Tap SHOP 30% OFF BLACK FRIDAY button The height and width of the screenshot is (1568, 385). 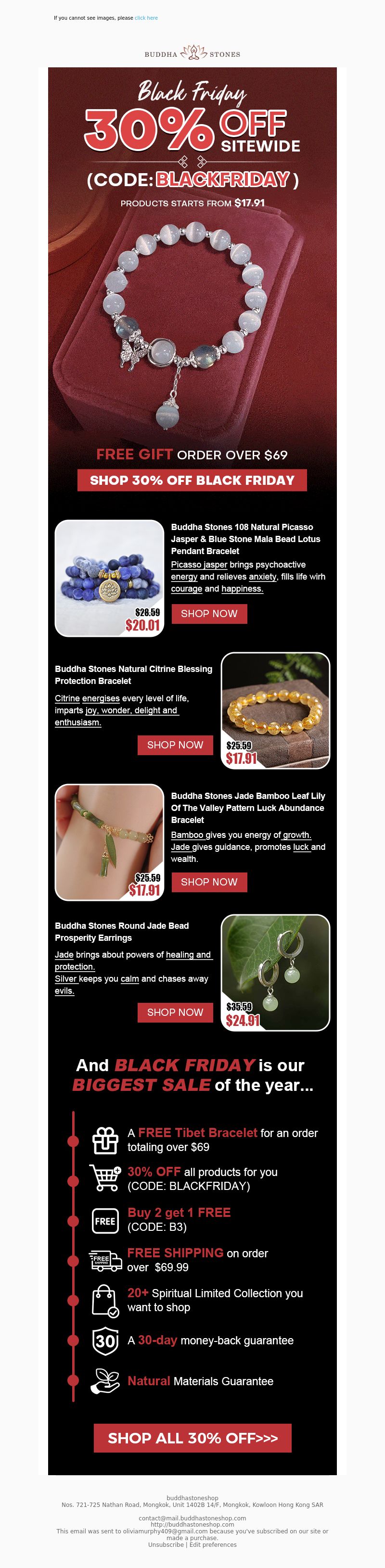click(192, 480)
